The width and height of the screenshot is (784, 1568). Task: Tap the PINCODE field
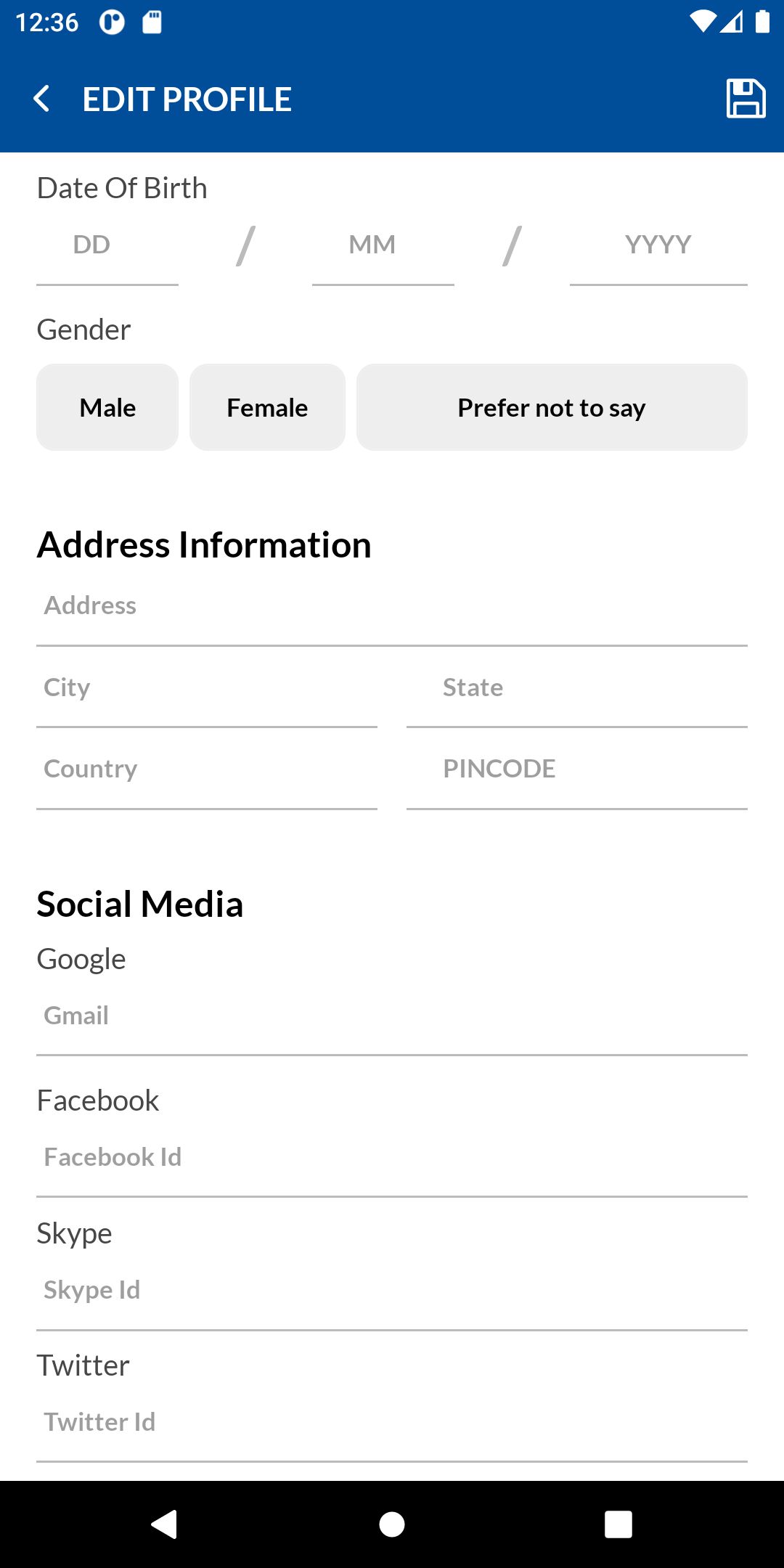click(577, 769)
